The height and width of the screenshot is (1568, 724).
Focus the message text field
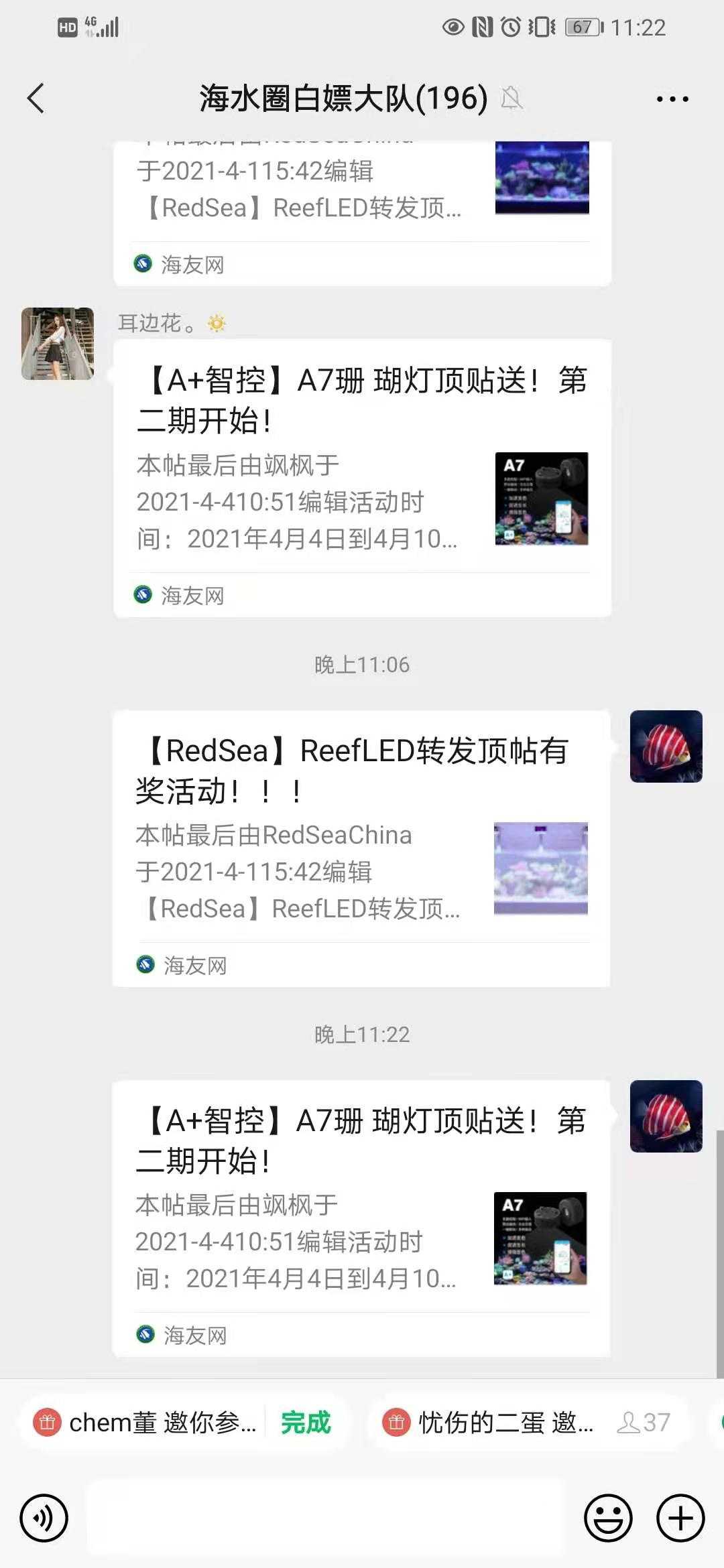326,1518
